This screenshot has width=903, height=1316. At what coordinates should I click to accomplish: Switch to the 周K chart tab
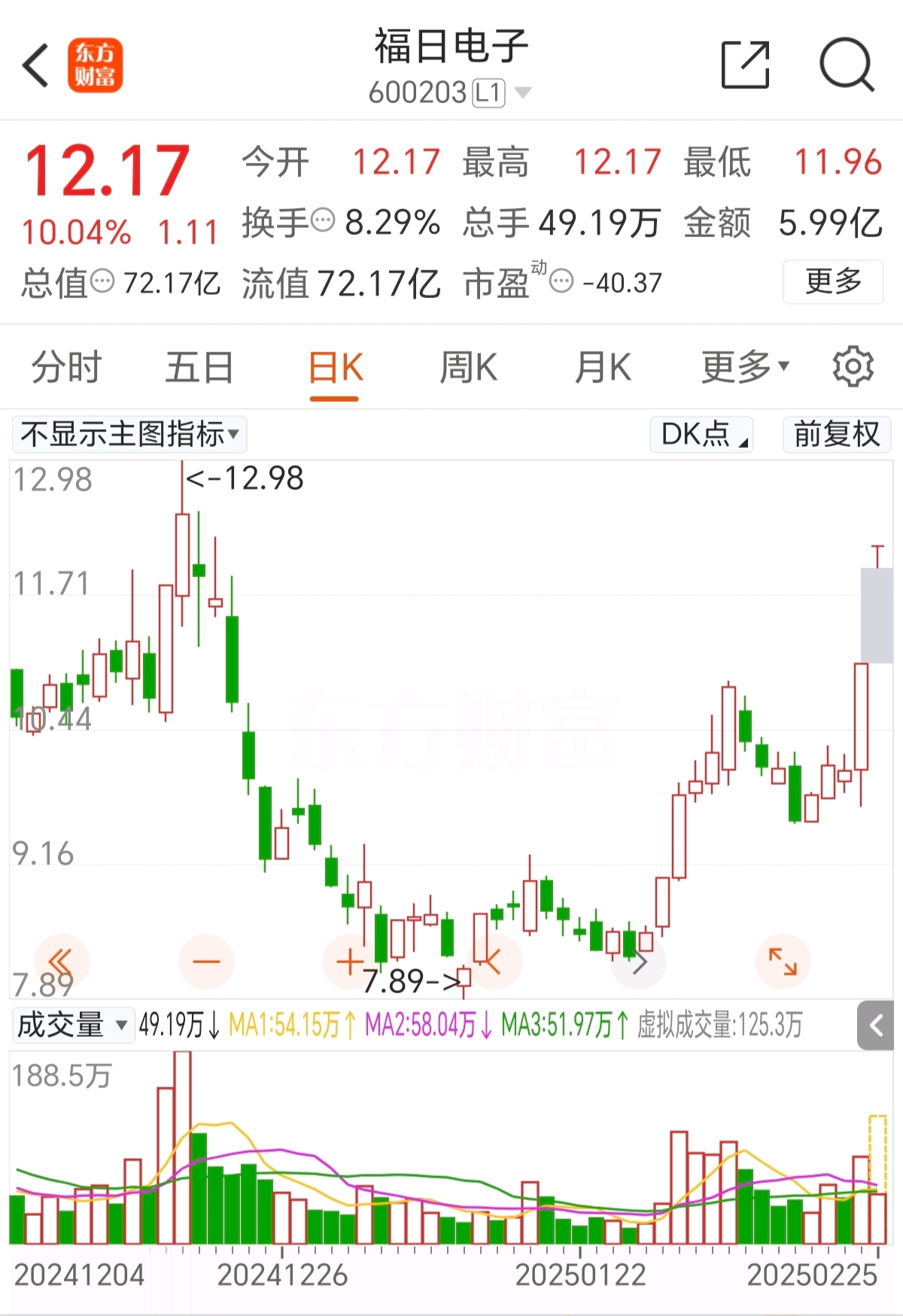[468, 368]
